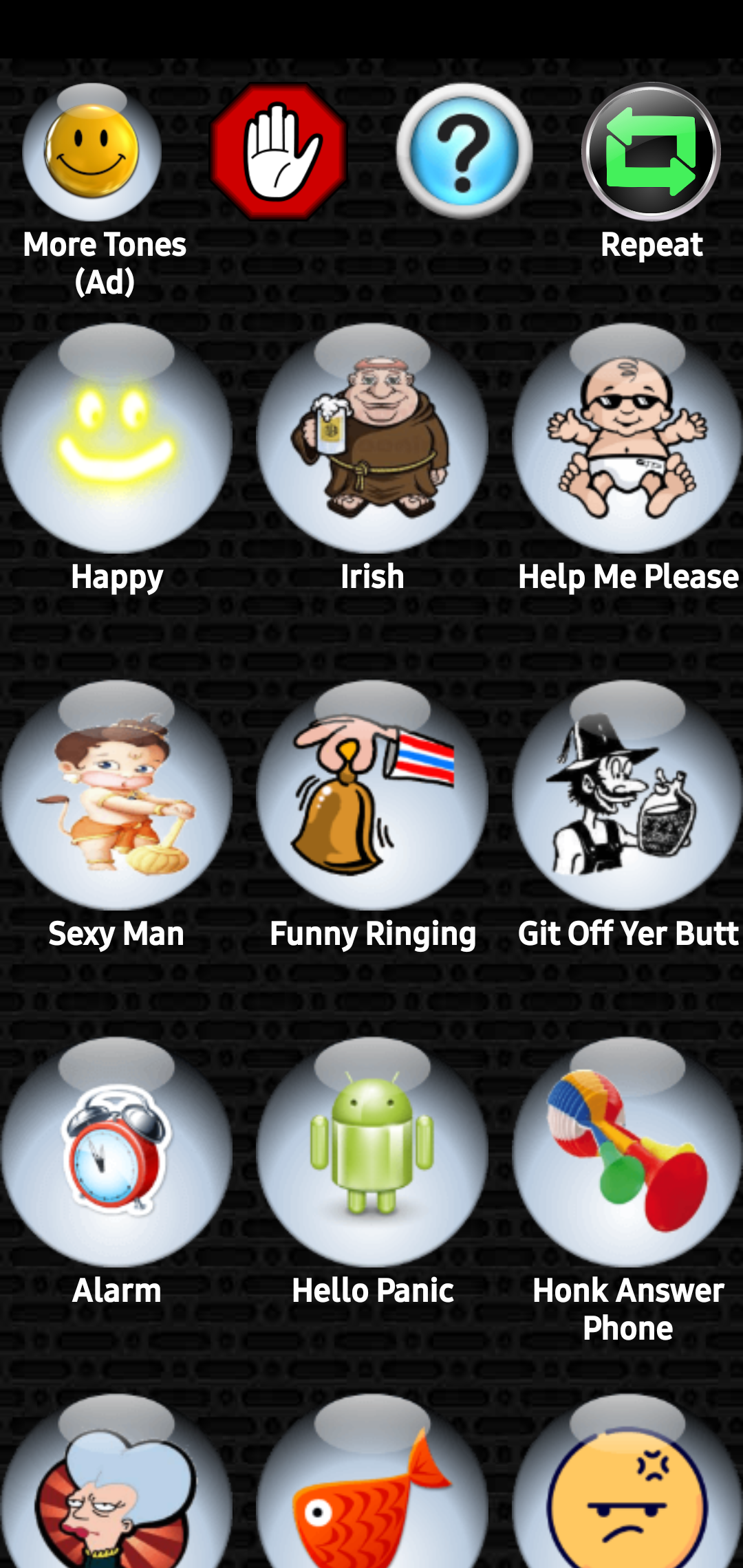Select the angry face tone
Image resolution: width=743 pixels, height=1568 pixels.
coord(627,1492)
